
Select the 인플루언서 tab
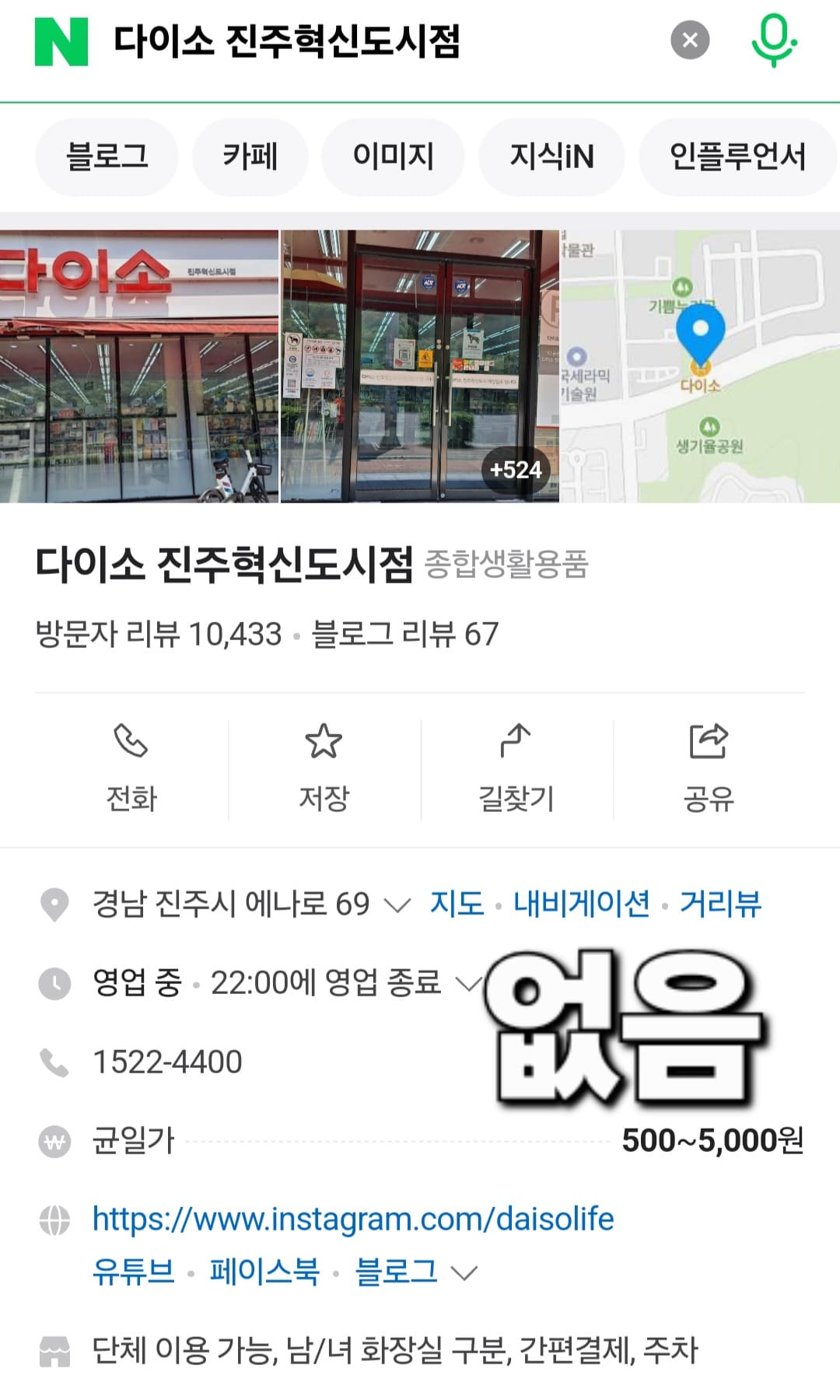click(737, 156)
